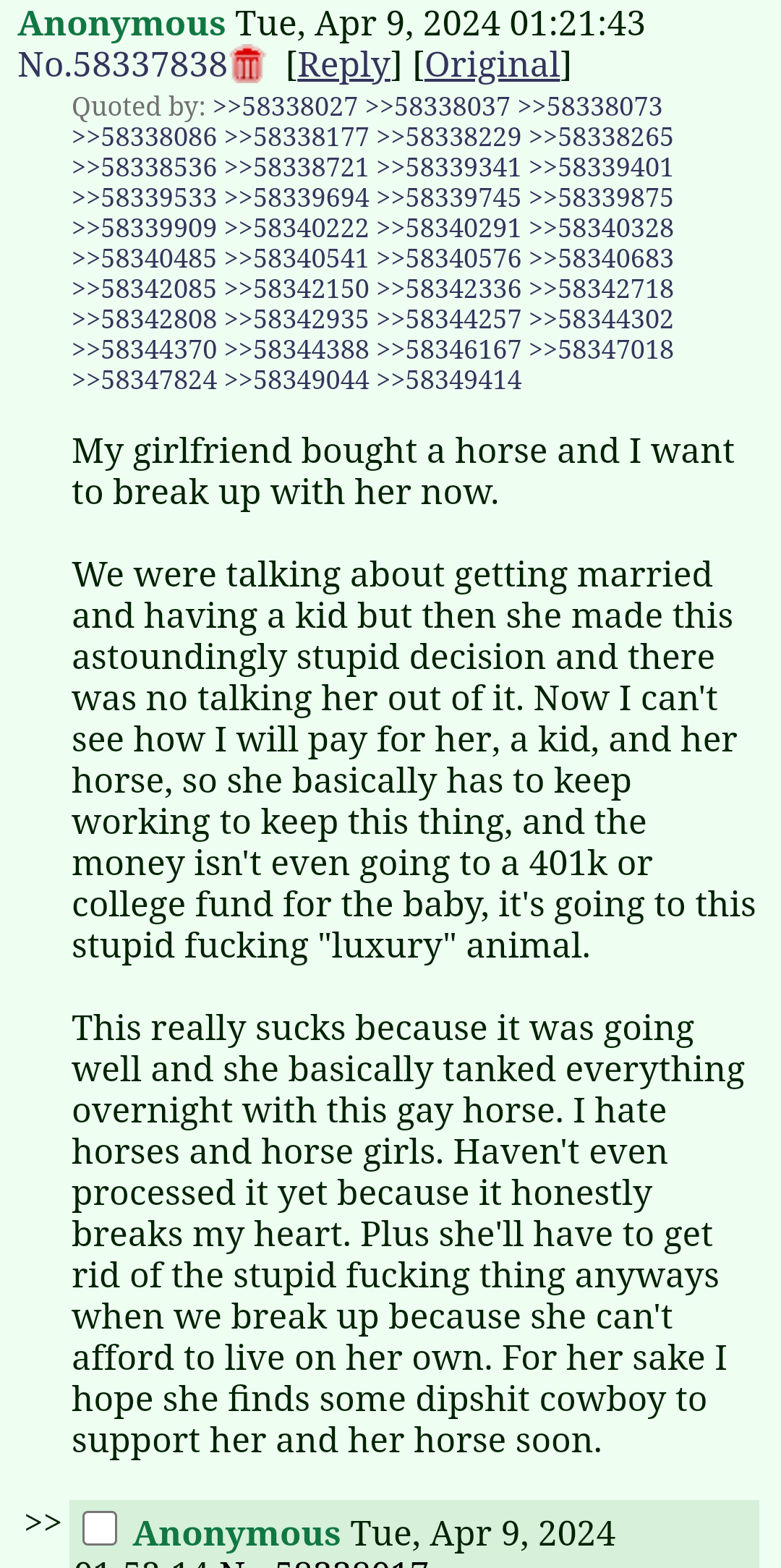Jump to quoting post >>58338536
The height and width of the screenshot is (1568, 781).
[x=145, y=168]
